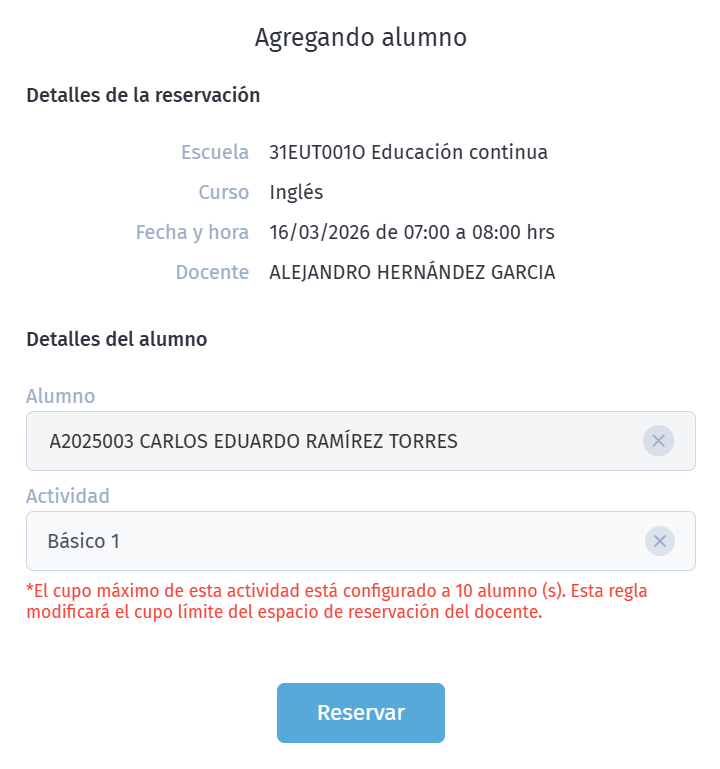The height and width of the screenshot is (769, 720).
Task: Click the Reservar button
Action: tap(360, 712)
